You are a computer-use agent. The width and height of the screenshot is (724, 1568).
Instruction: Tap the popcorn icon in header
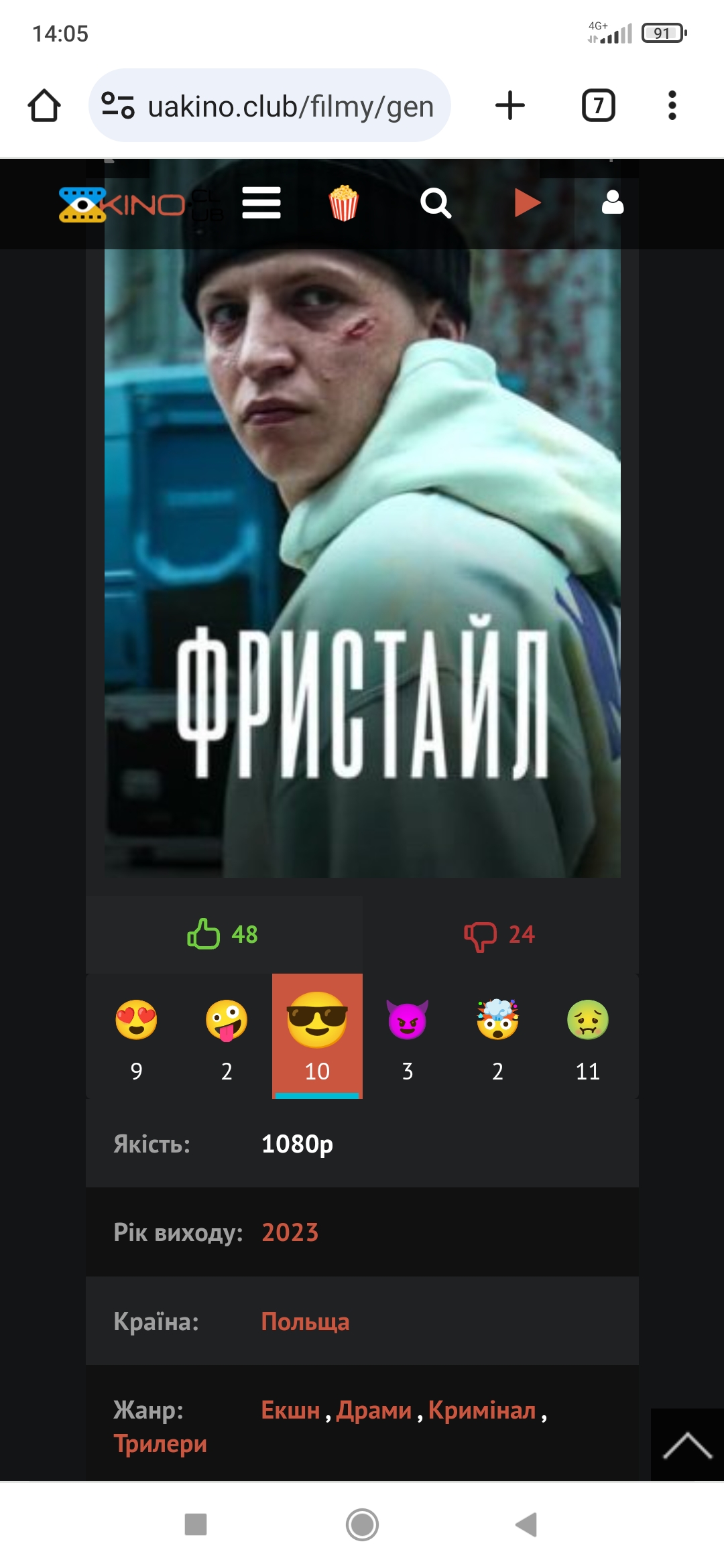(x=343, y=203)
